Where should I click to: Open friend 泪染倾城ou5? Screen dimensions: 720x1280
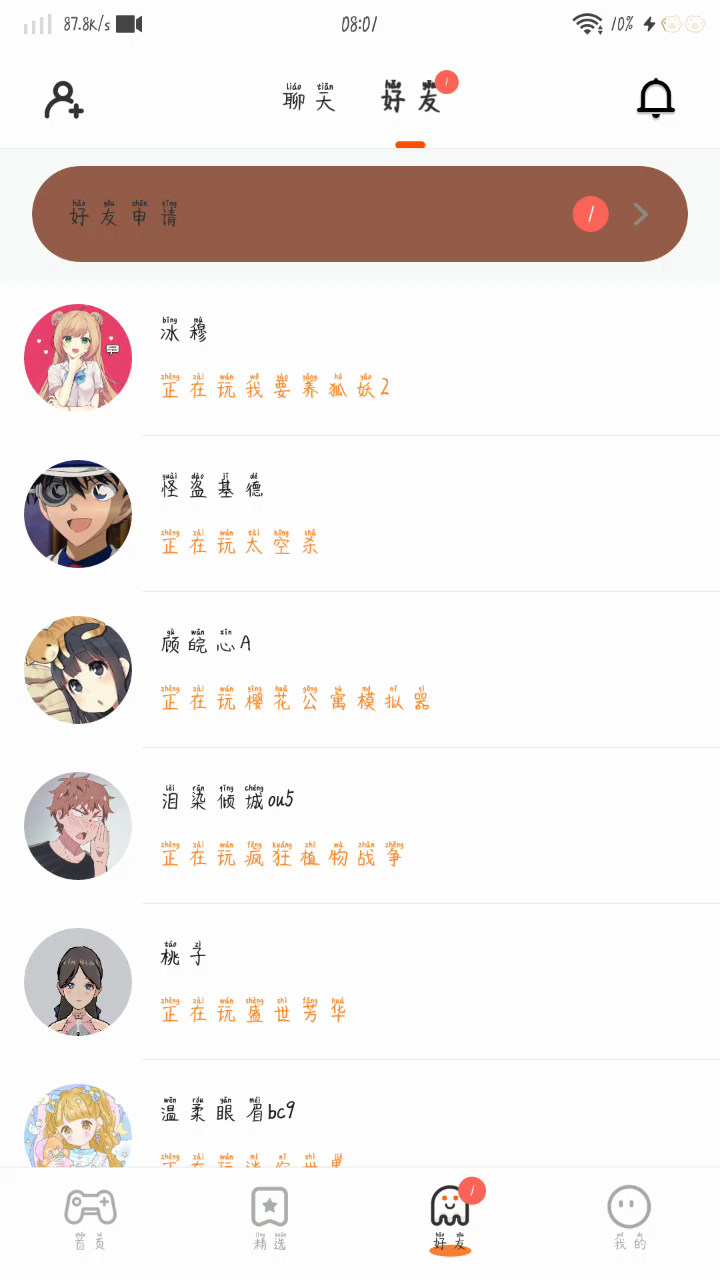point(360,826)
